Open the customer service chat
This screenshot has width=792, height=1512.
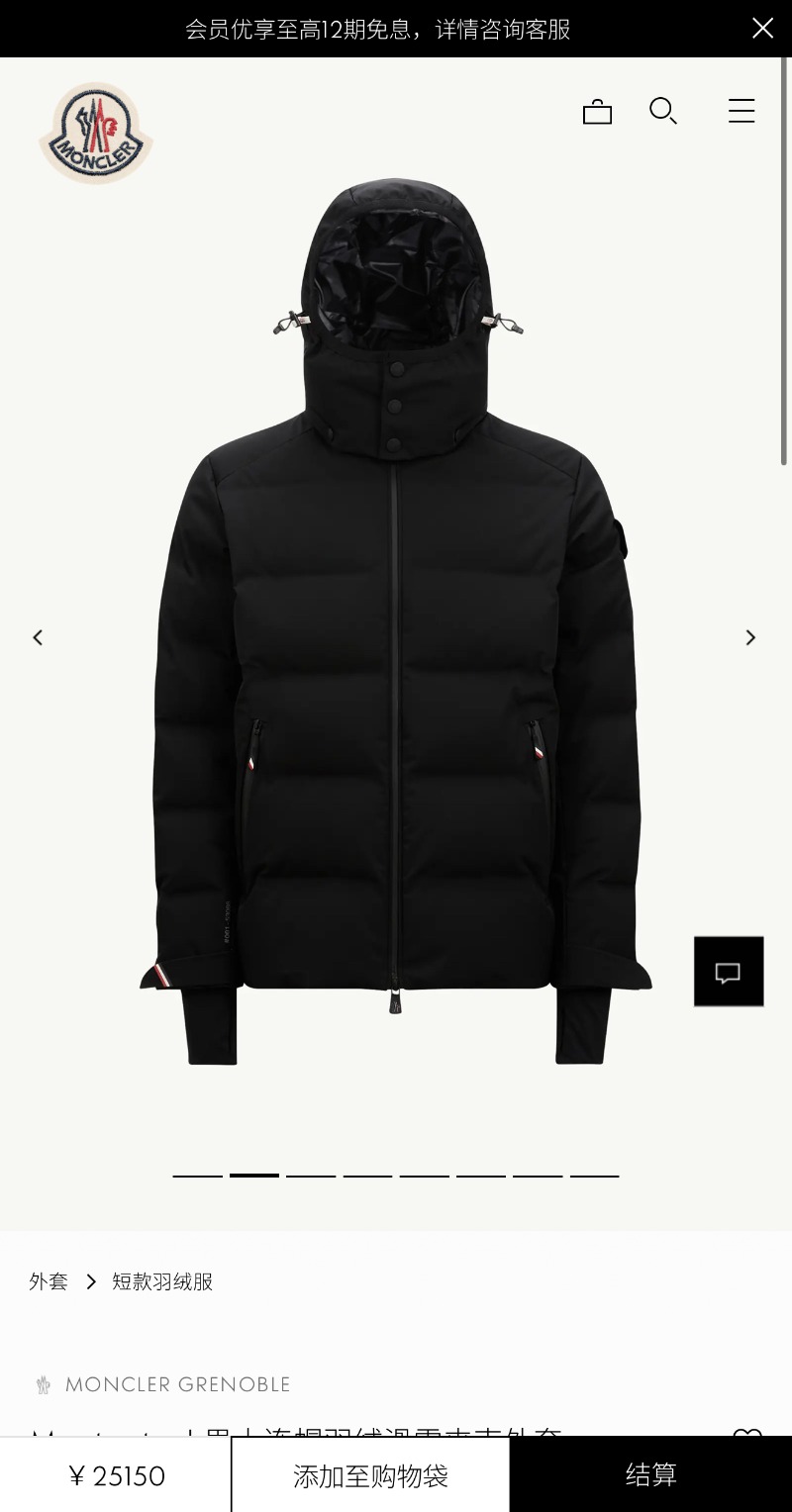(x=729, y=972)
